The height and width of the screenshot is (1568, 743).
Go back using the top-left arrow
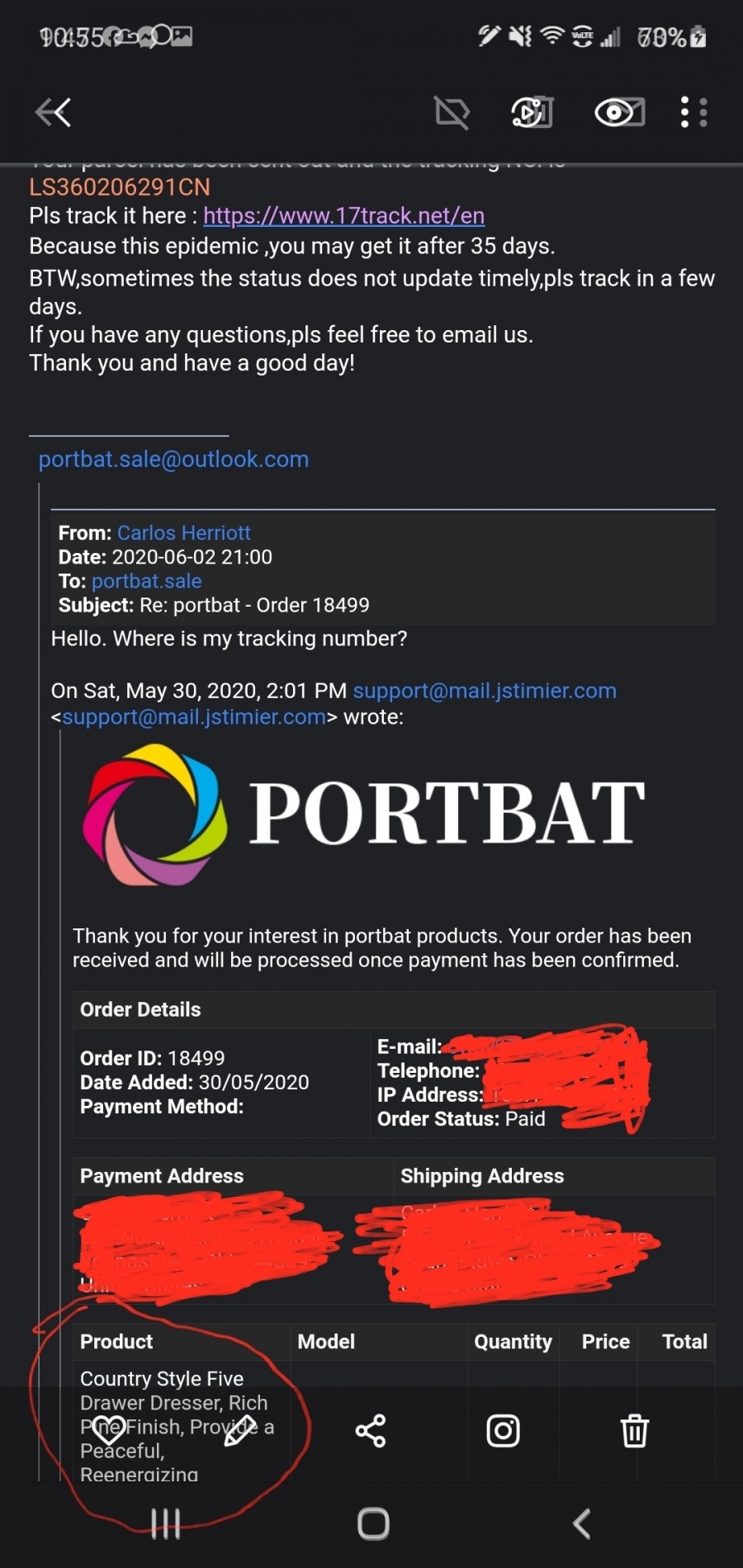tap(54, 112)
